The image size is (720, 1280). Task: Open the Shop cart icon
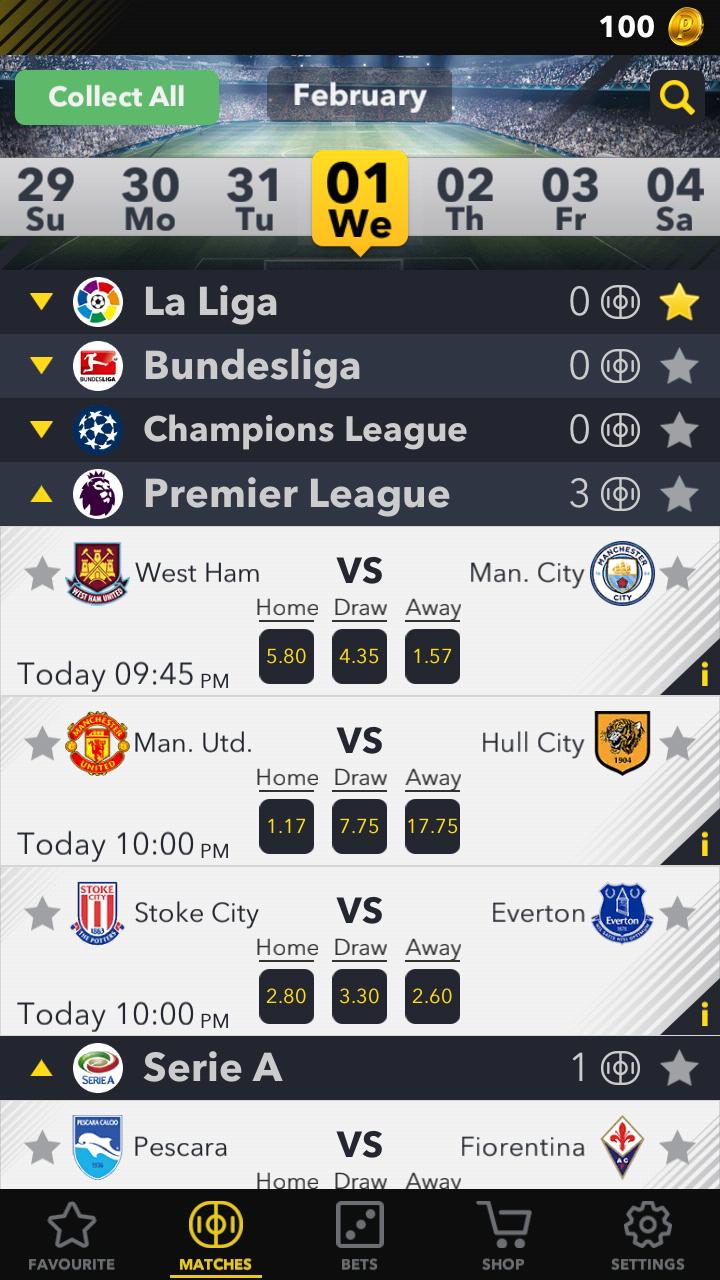503,1225
